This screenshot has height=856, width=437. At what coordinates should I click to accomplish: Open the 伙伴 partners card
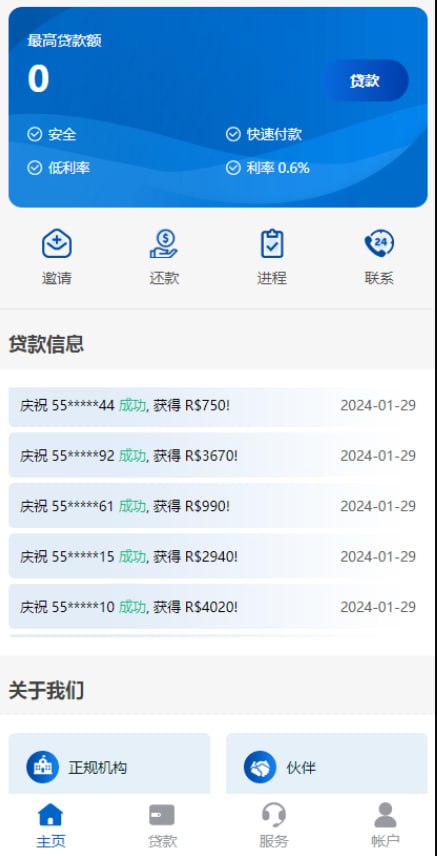coord(327,763)
